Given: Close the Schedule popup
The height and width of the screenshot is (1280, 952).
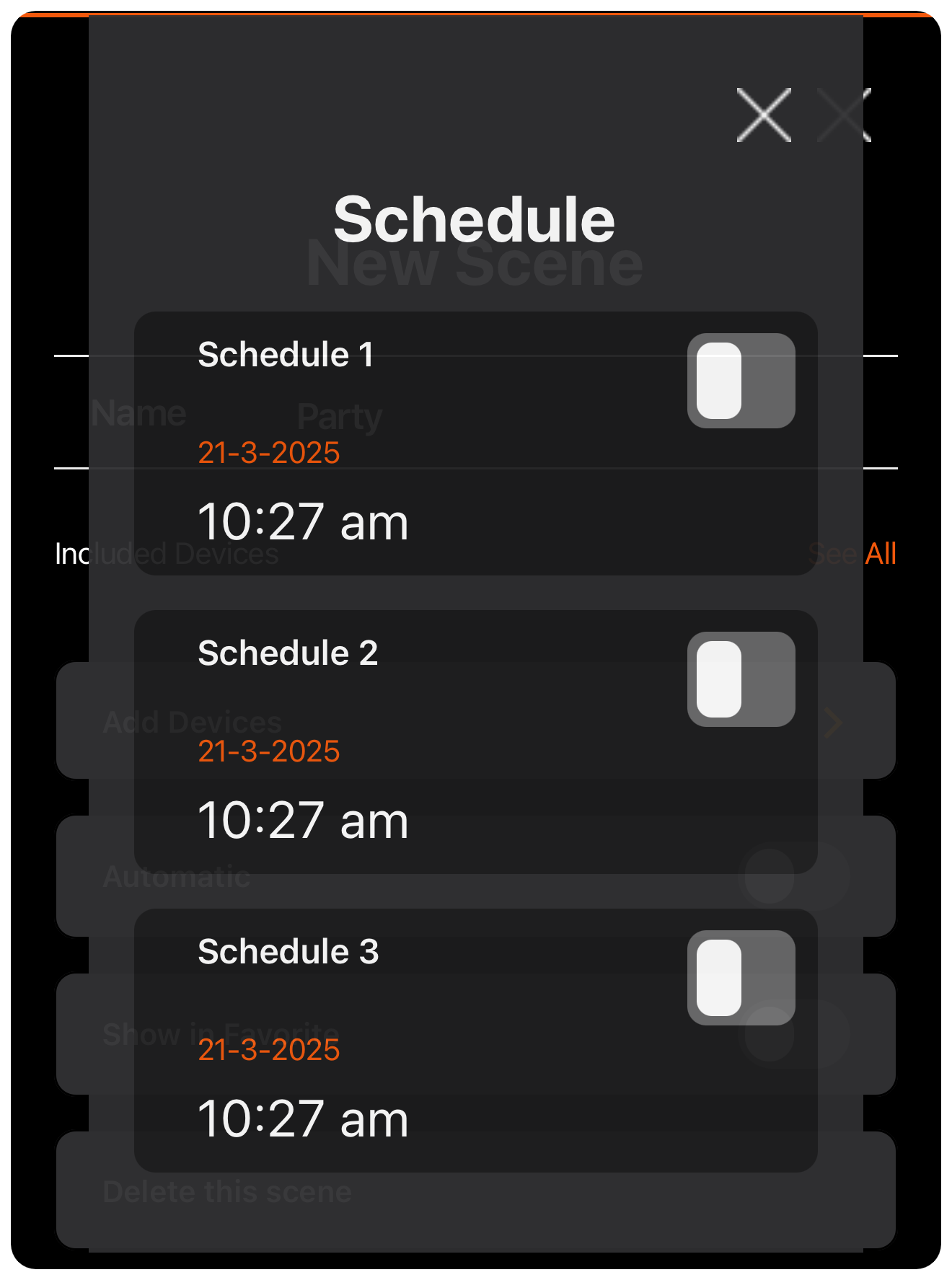Looking at the screenshot, I should (764, 114).
